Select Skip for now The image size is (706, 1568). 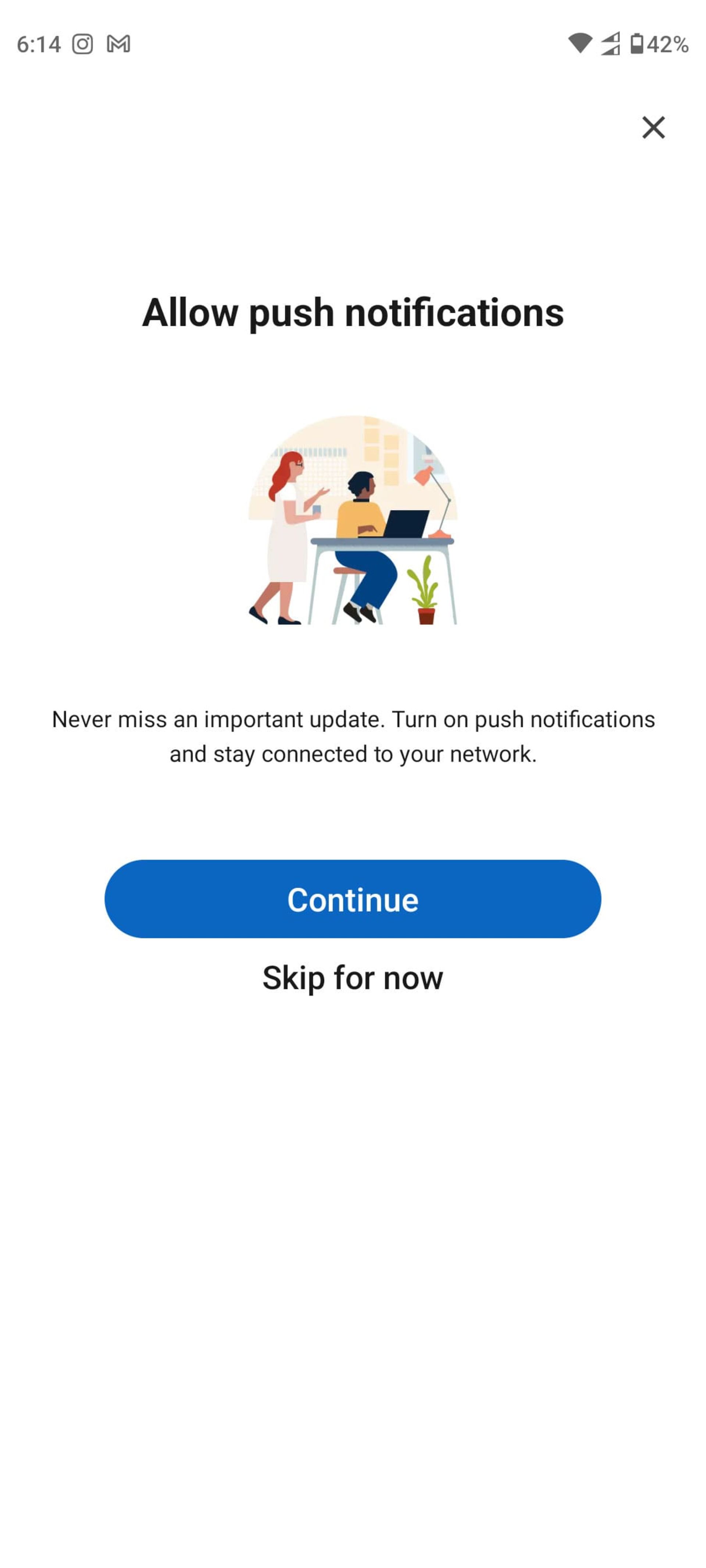pos(353,977)
